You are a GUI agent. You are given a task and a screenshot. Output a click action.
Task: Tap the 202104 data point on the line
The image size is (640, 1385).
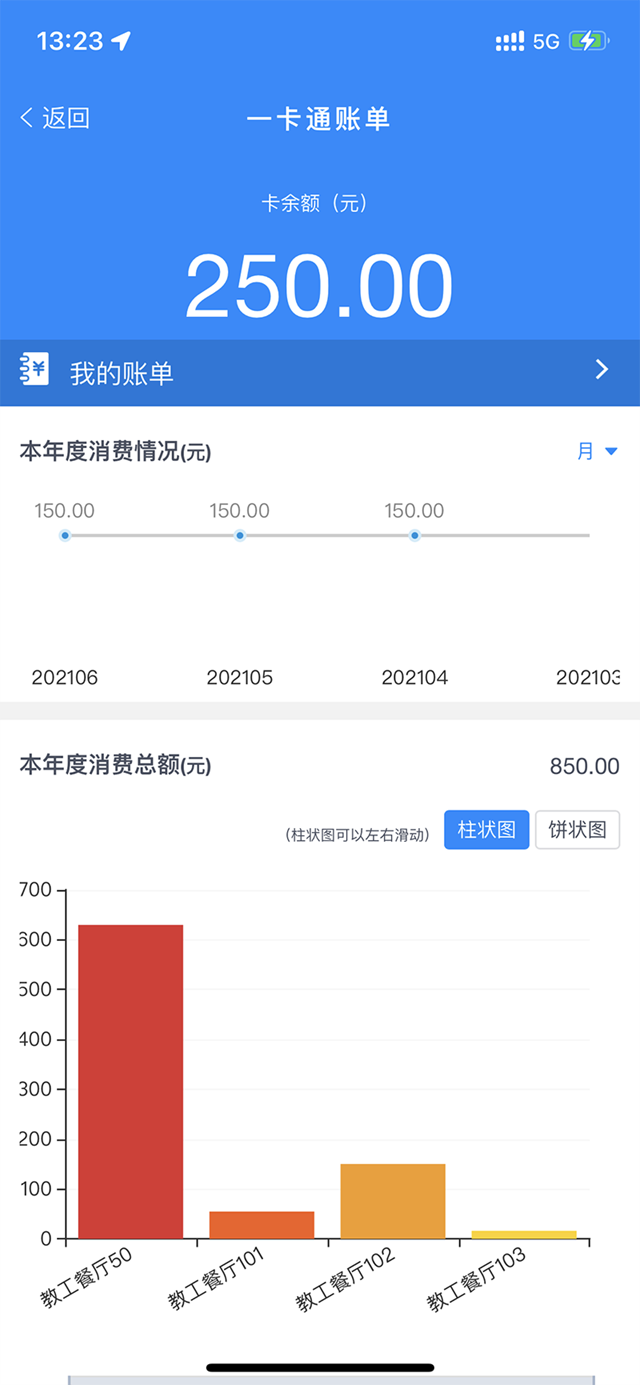coord(415,536)
